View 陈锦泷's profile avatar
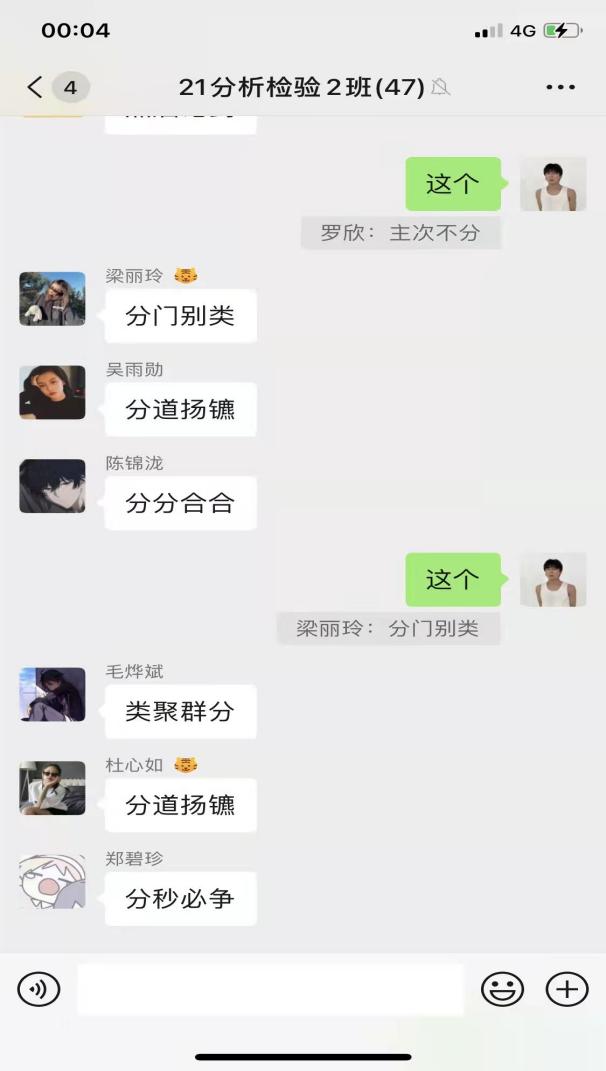Image resolution: width=606 pixels, height=1071 pixels. [52, 486]
